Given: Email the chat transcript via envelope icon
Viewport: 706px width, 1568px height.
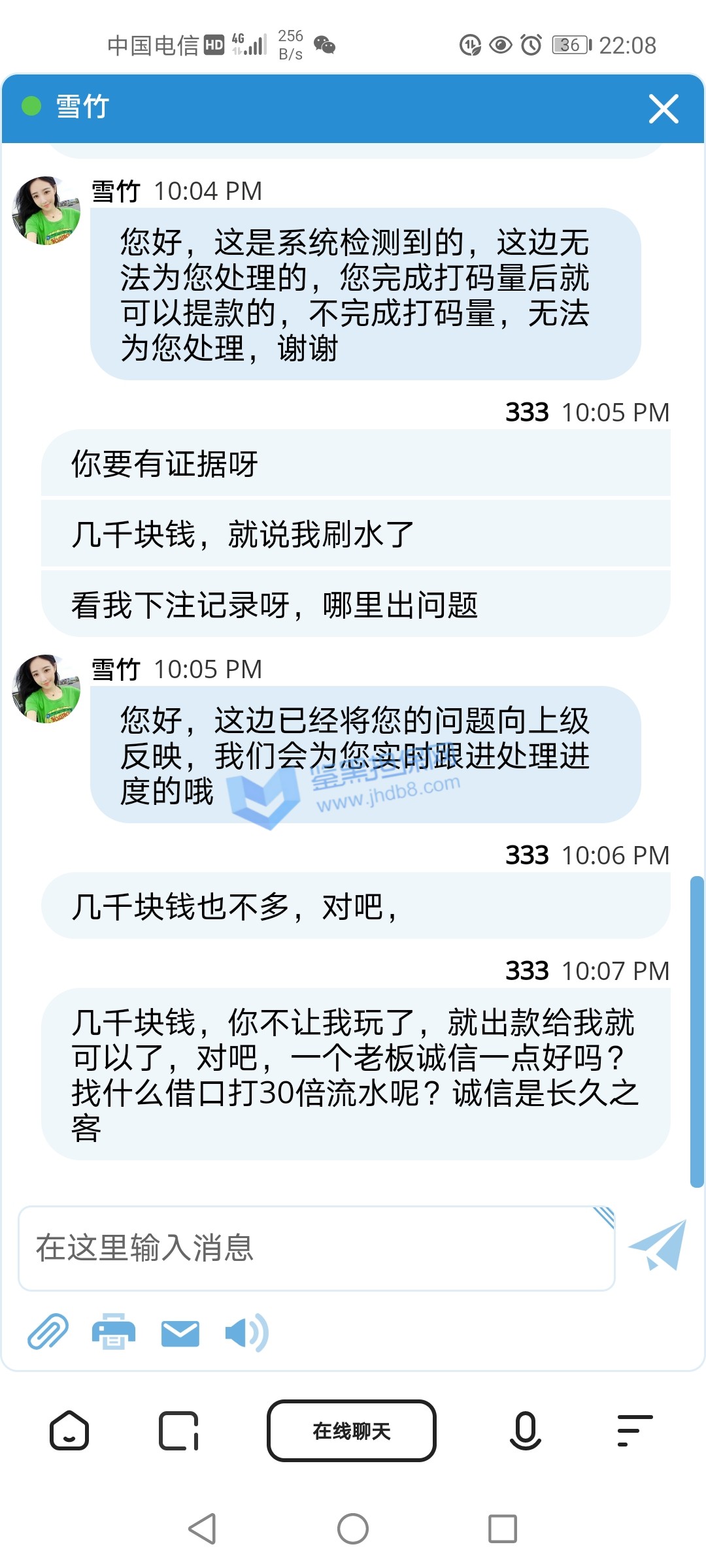Looking at the screenshot, I should coord(180,1333).
